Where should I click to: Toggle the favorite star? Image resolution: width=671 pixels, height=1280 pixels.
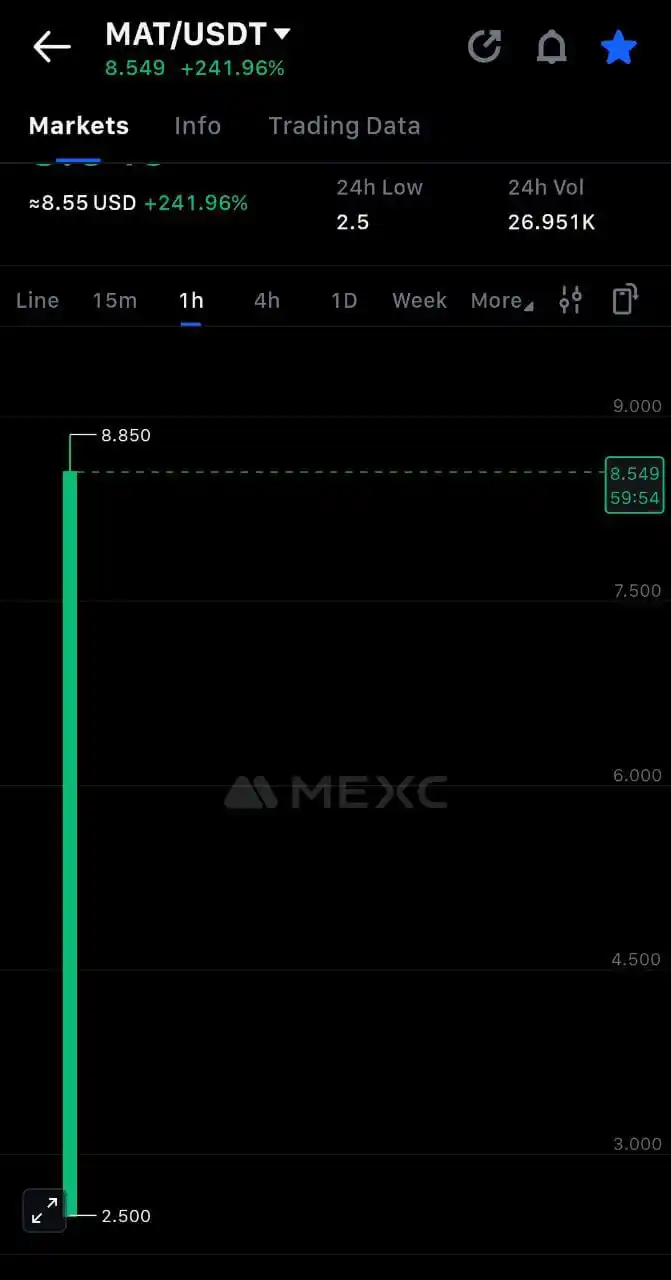[x=619, y=47]
